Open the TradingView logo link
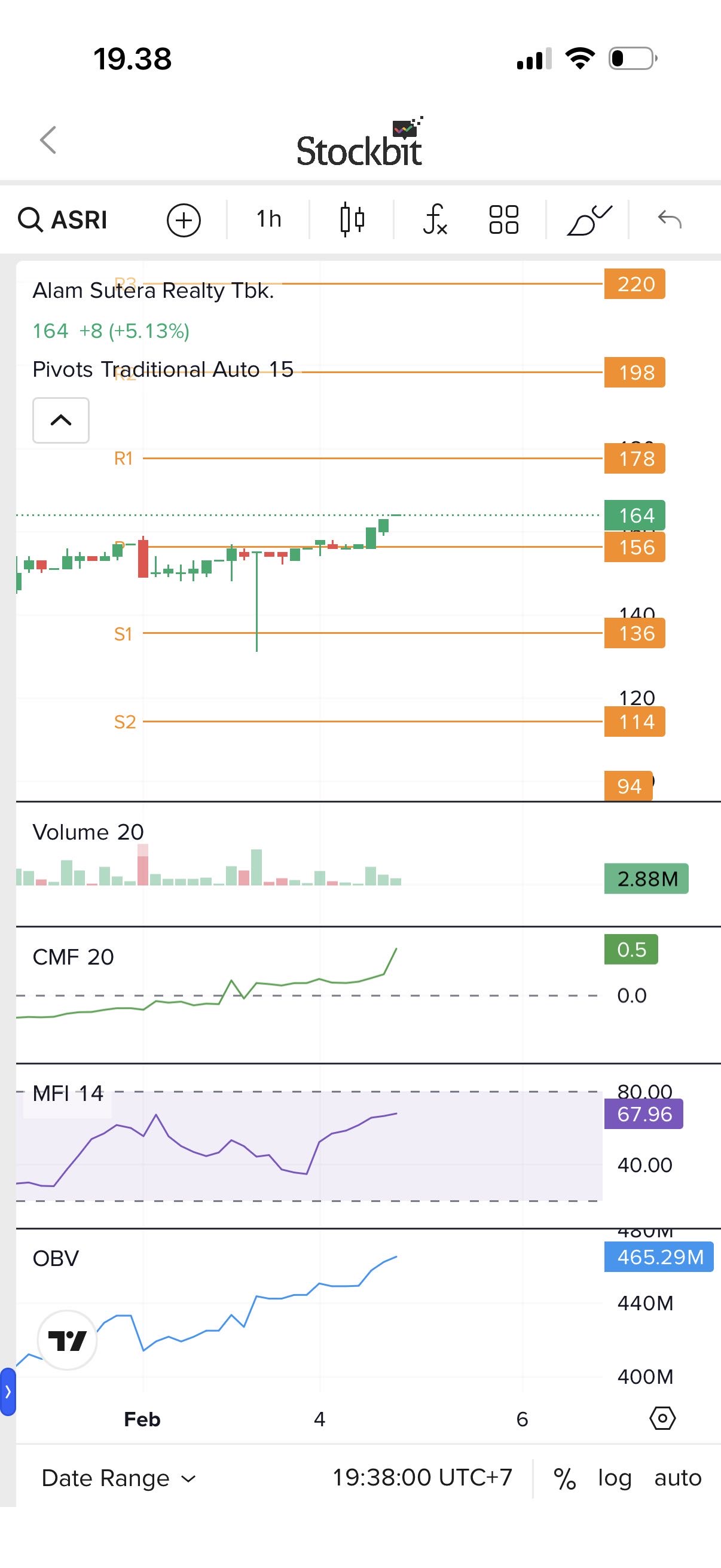The width and height of the screenshot is (721, 1568). coord(68,1340)
